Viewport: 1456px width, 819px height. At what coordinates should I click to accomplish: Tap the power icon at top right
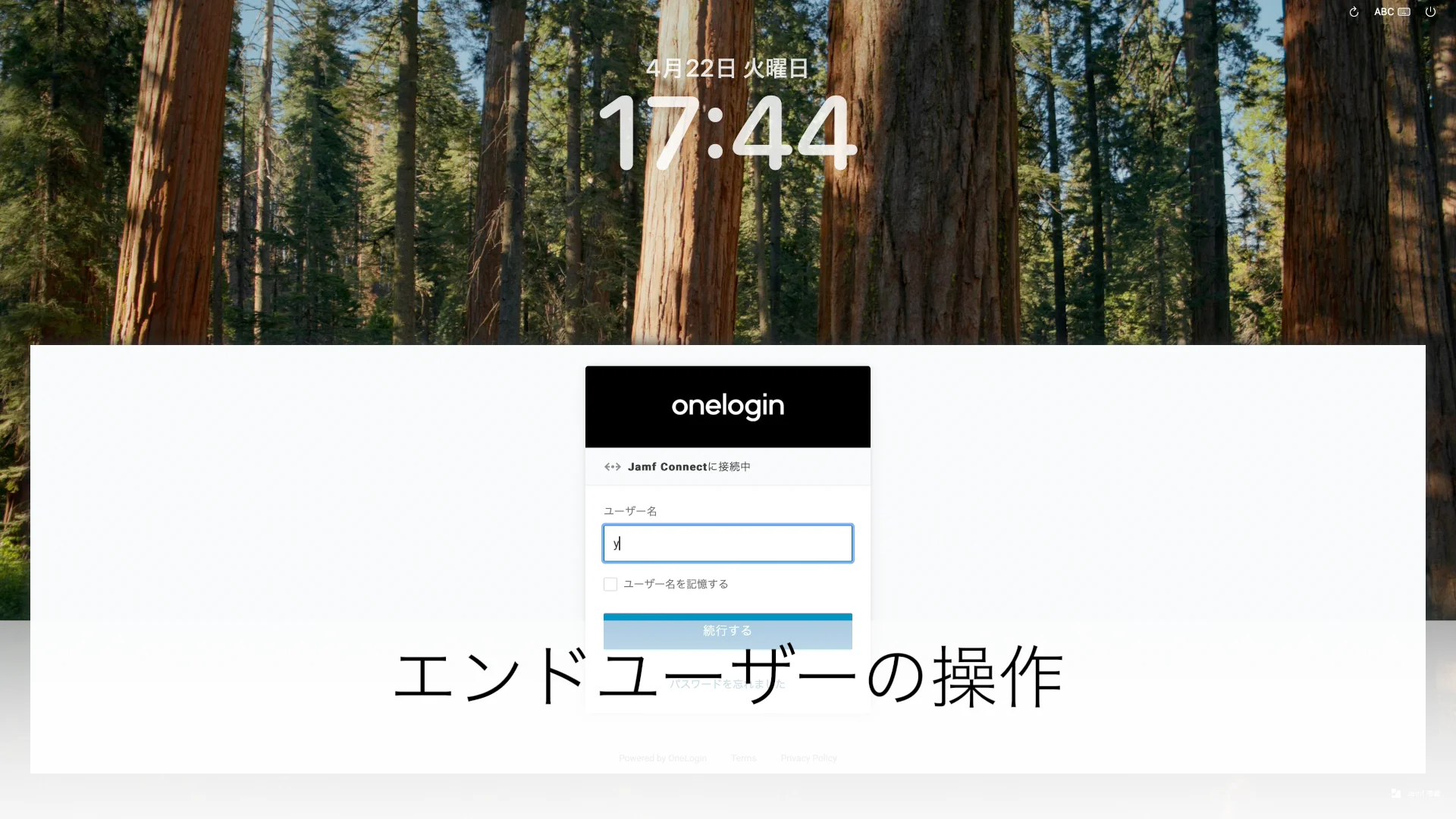tap(1430, 12)
